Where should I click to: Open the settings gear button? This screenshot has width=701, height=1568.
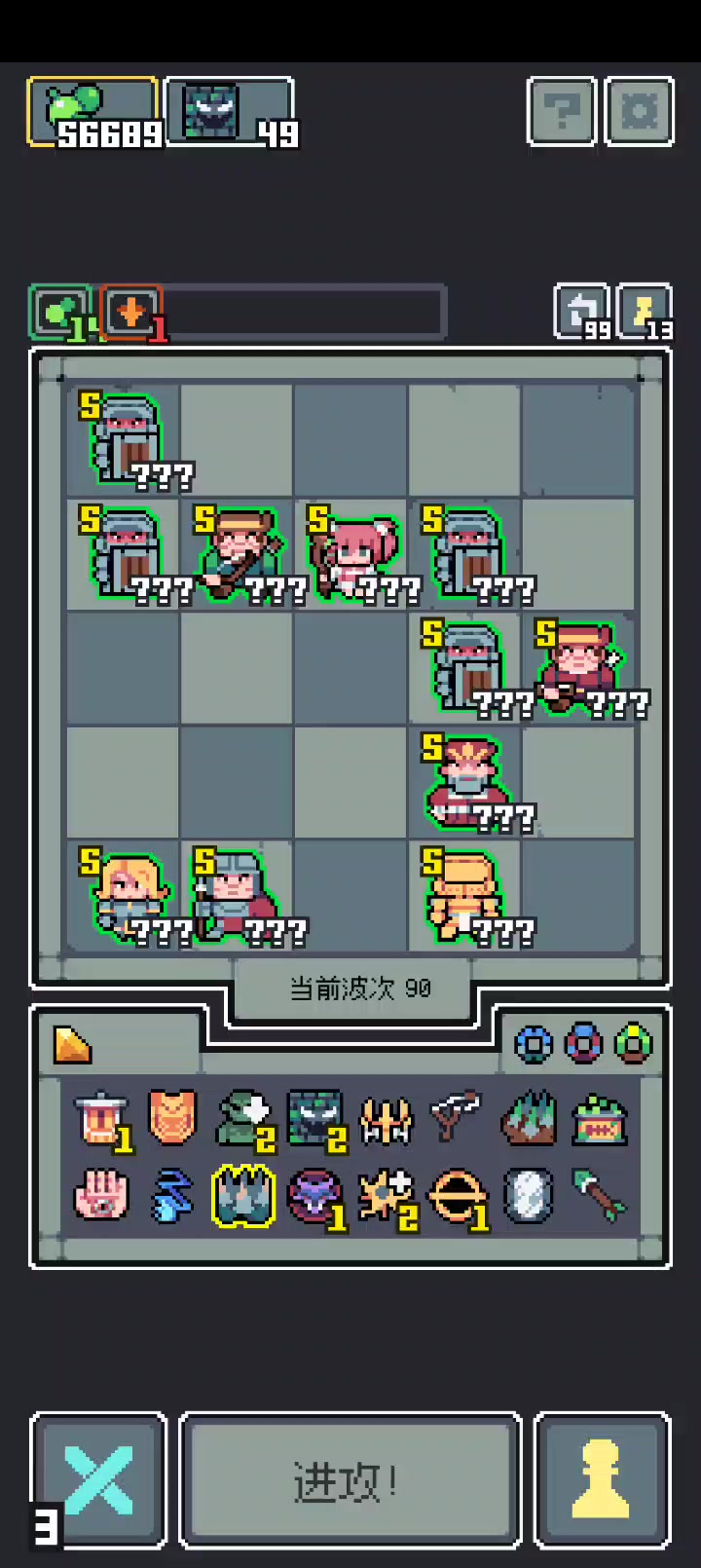tap(639, 112)
